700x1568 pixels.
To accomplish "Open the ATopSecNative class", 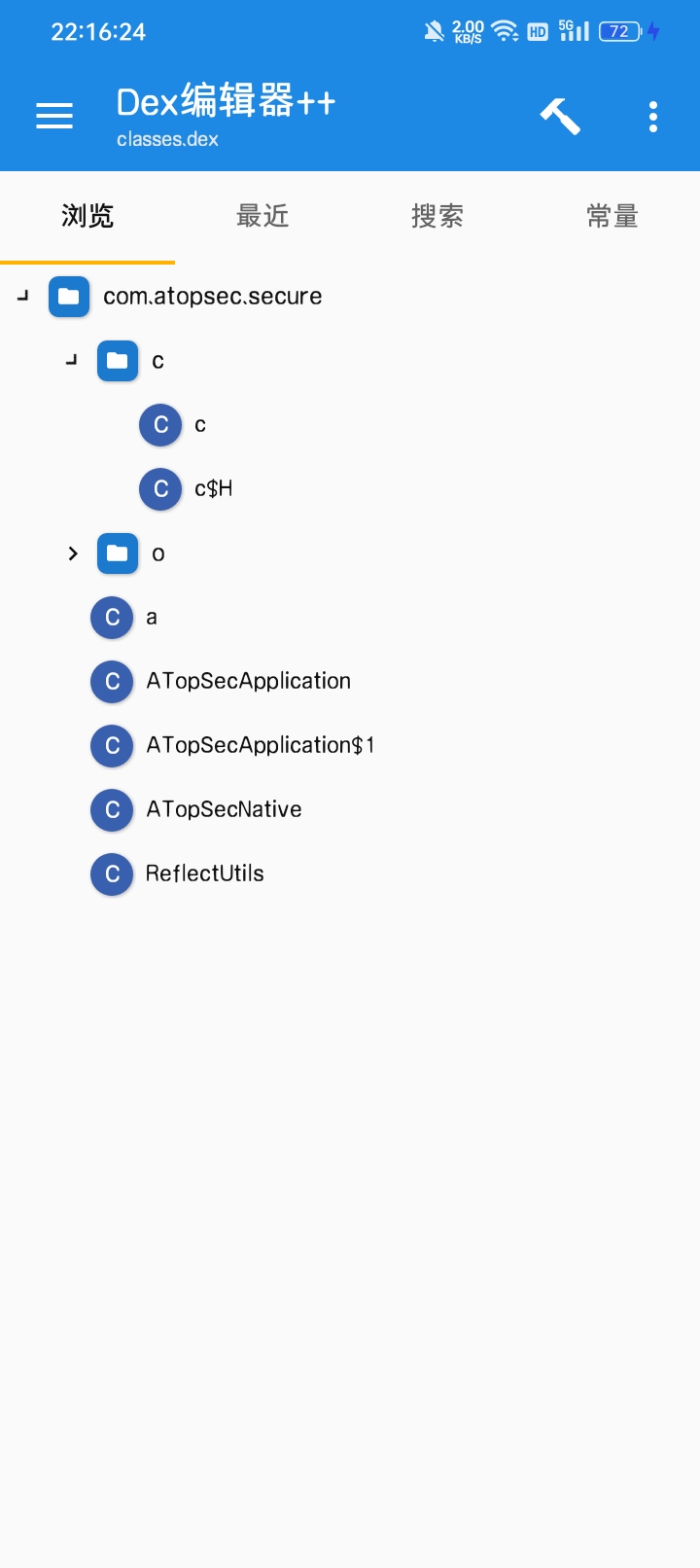I will [224, 809].
